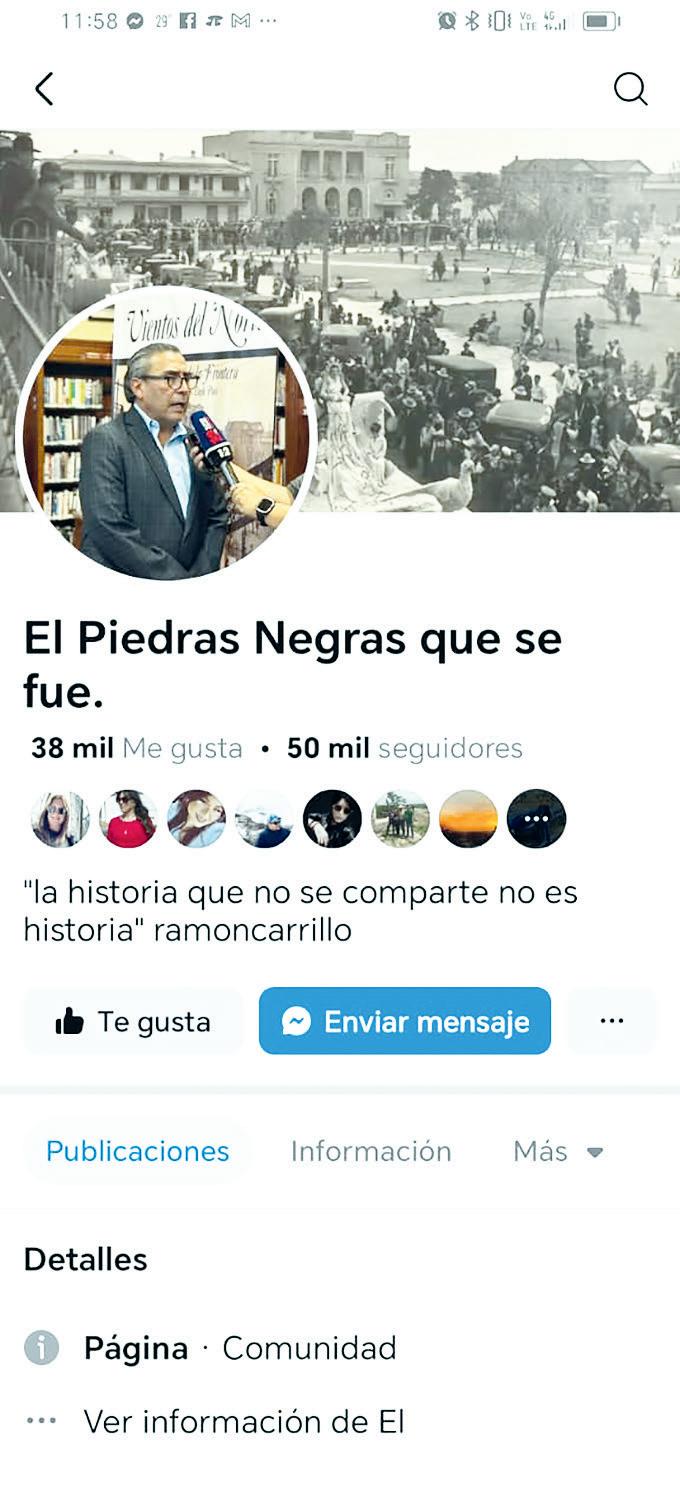Expand the Más dropdown
Screen dimensions: 680x1511
[x=558, y=1151]
